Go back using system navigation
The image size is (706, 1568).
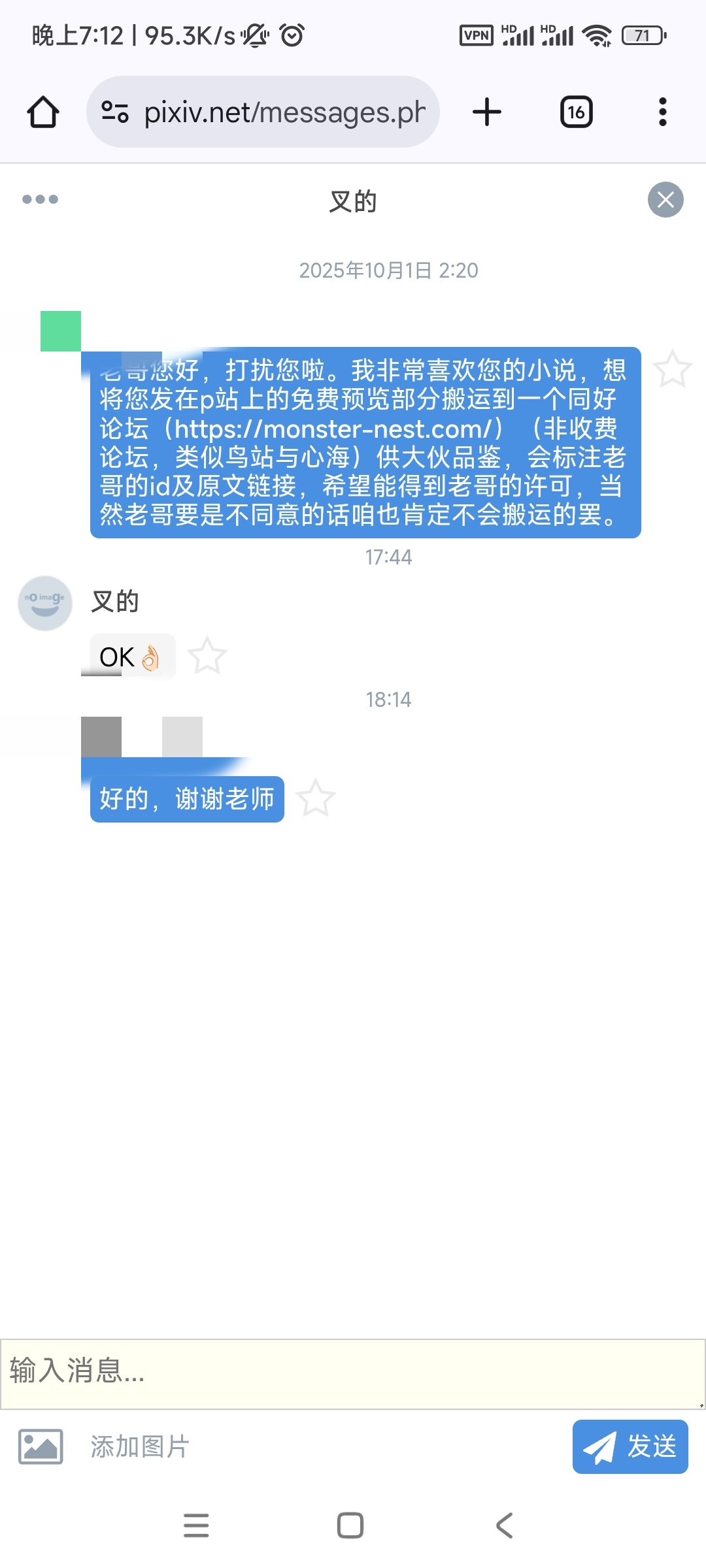[x=504, y=1526]
